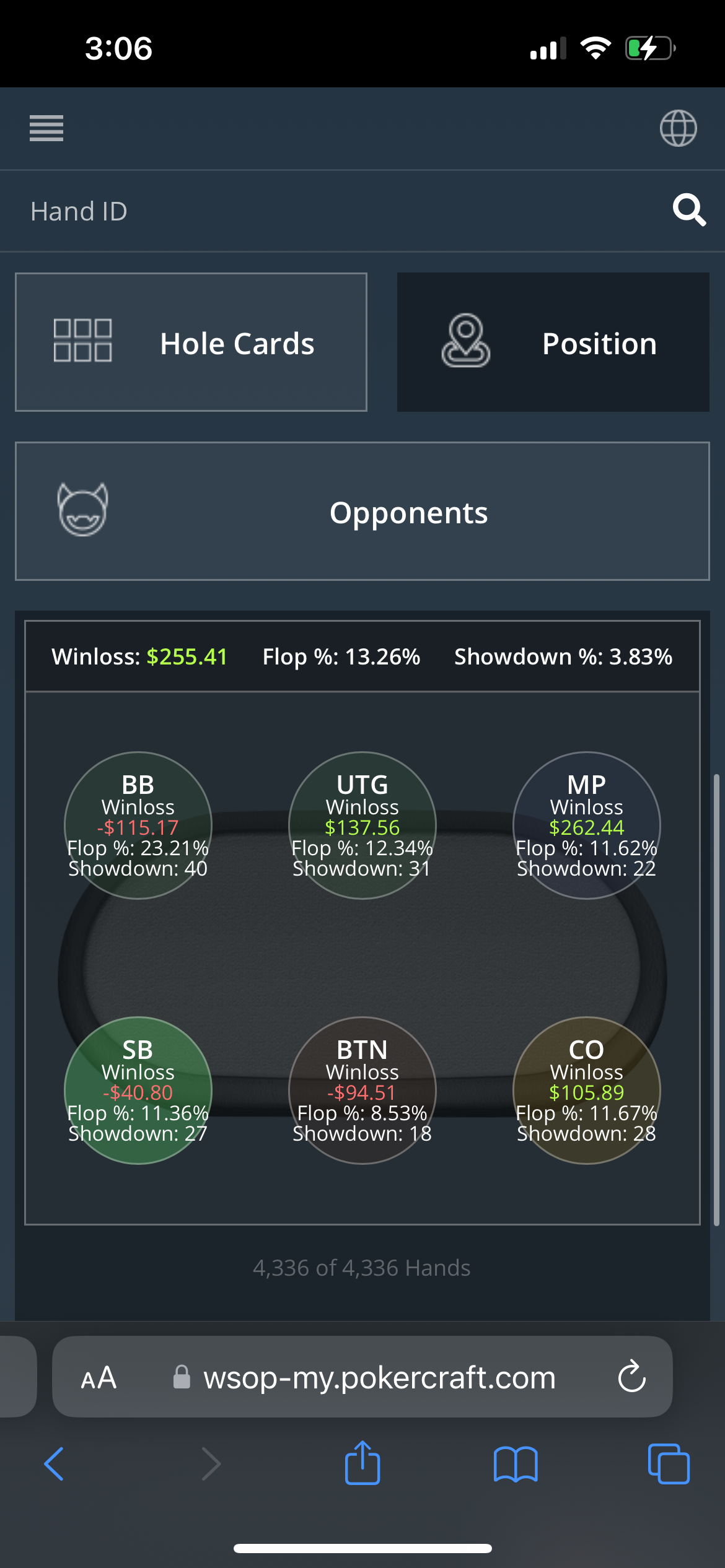
Task: Reload the page
Action: (x=631, y=1377)
